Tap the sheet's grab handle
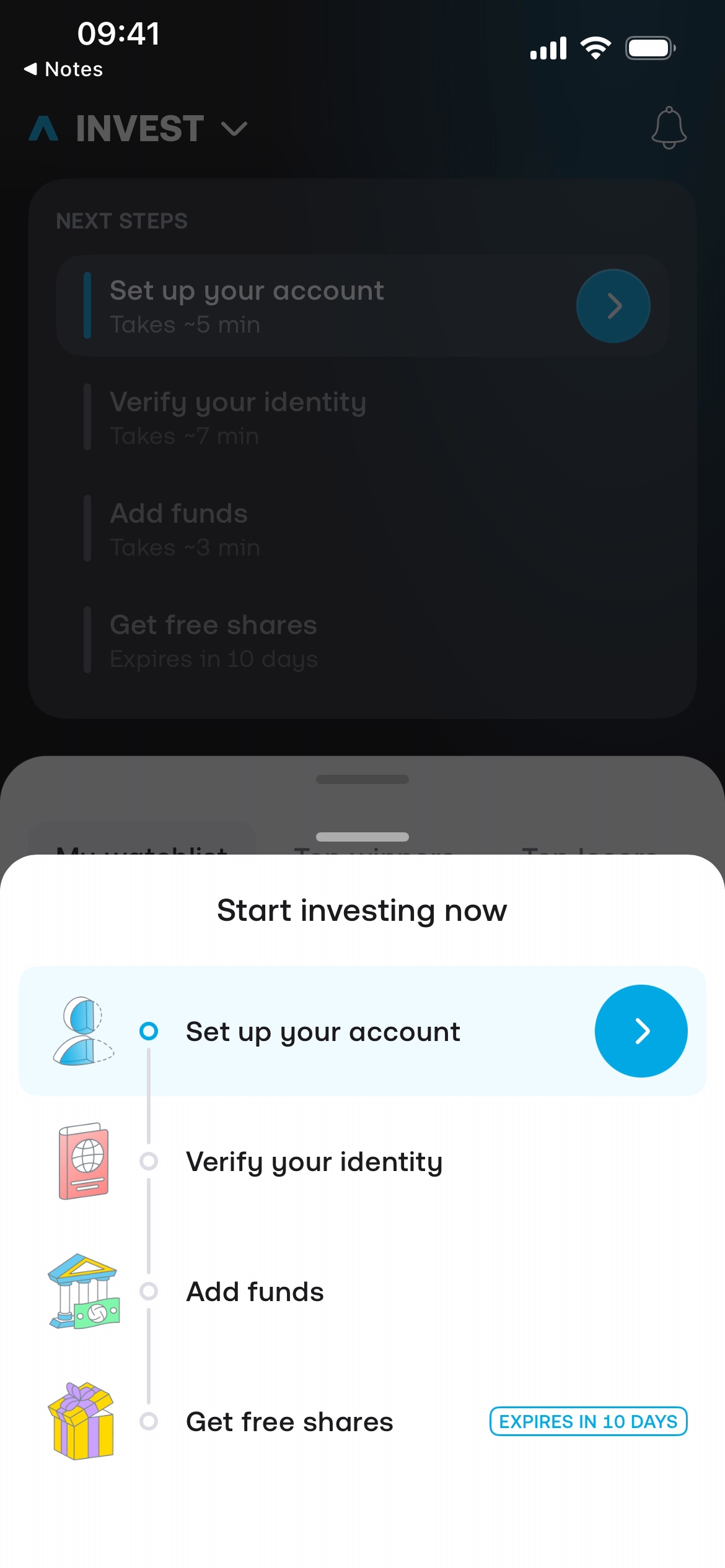Image resolution: width=725 pixels, height=1568 pixels. point(362,837)
